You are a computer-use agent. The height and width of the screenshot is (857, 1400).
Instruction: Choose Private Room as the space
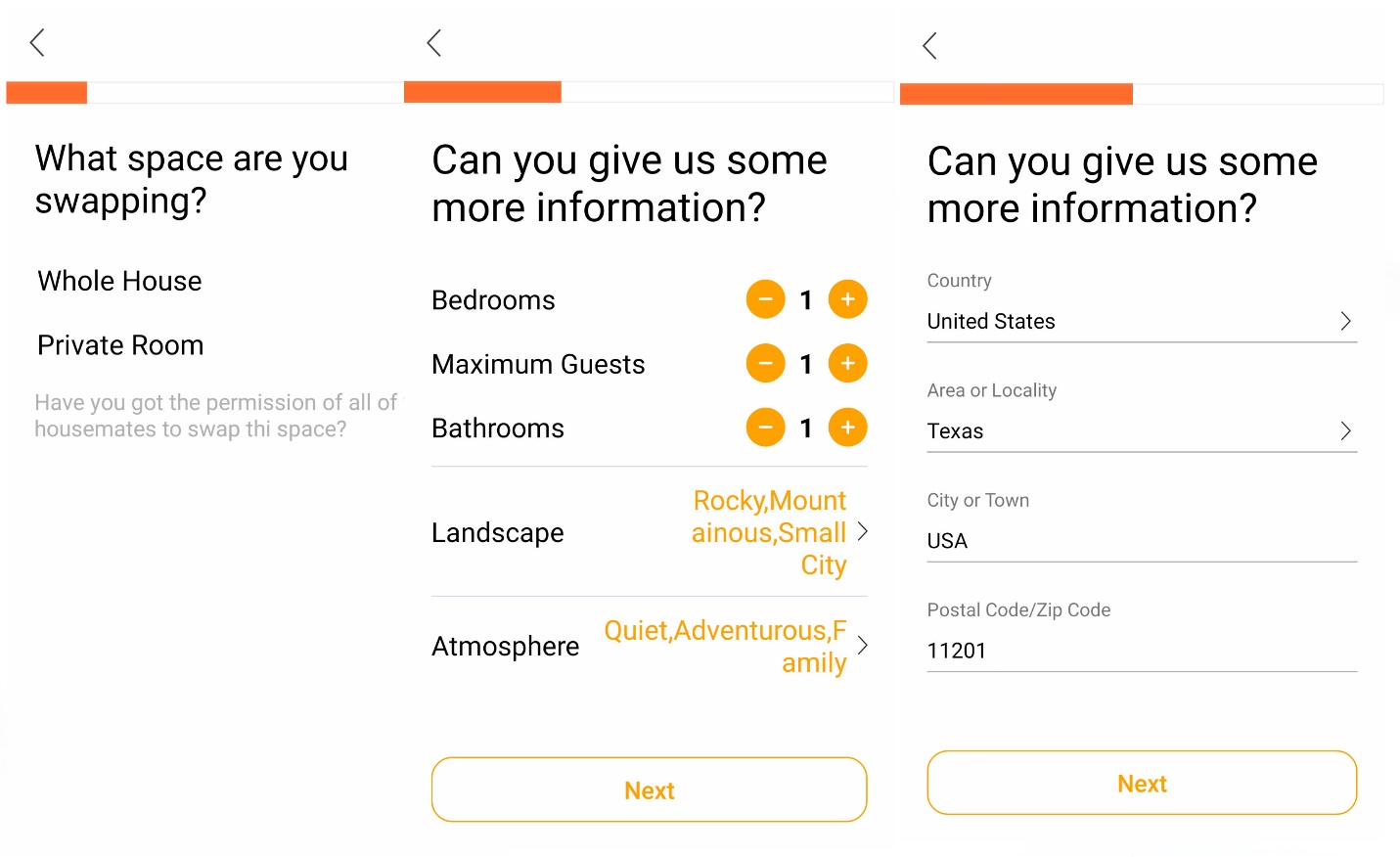(x=120, y=345)
